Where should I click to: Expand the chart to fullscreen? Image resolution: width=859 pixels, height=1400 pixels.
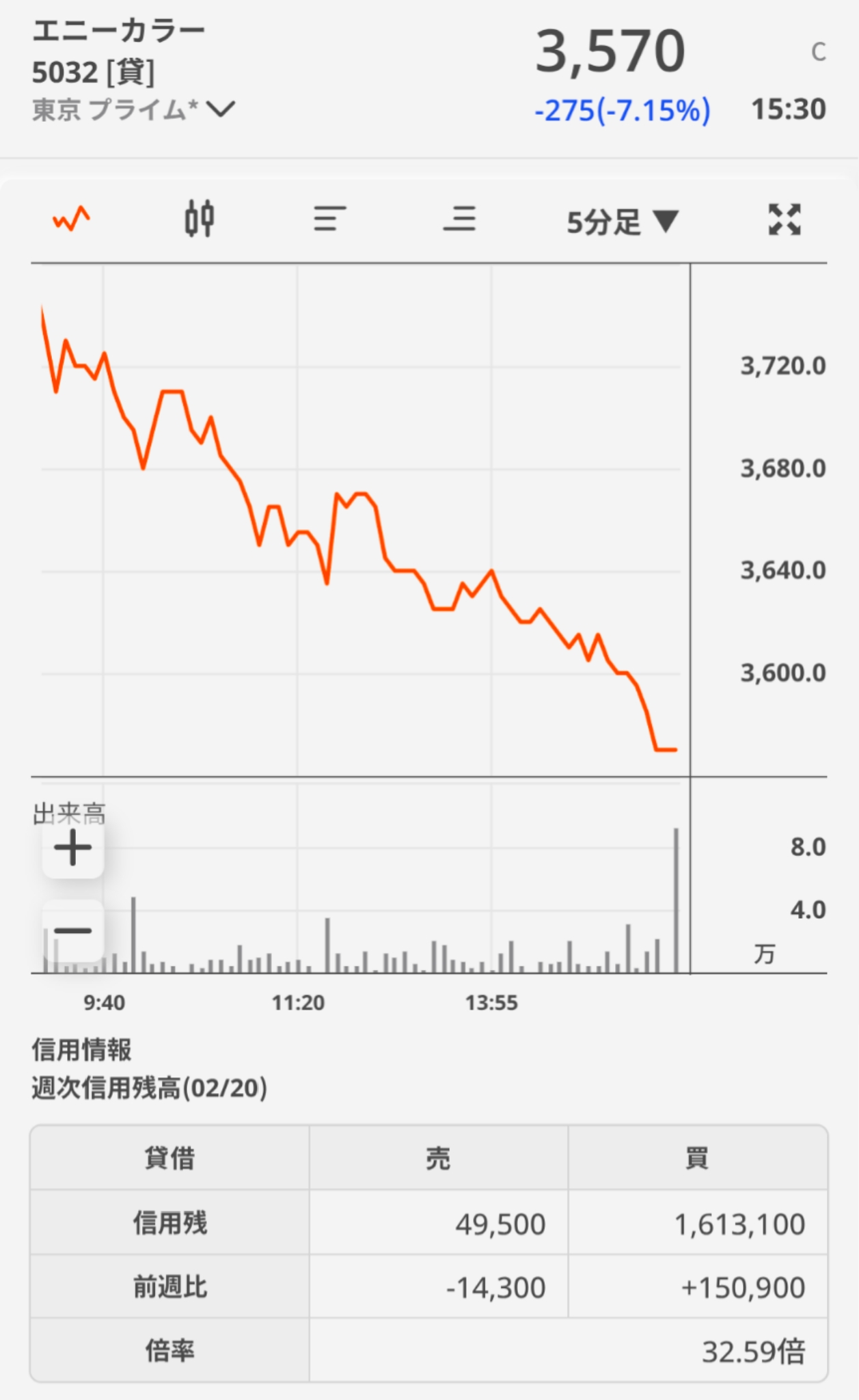785,219
